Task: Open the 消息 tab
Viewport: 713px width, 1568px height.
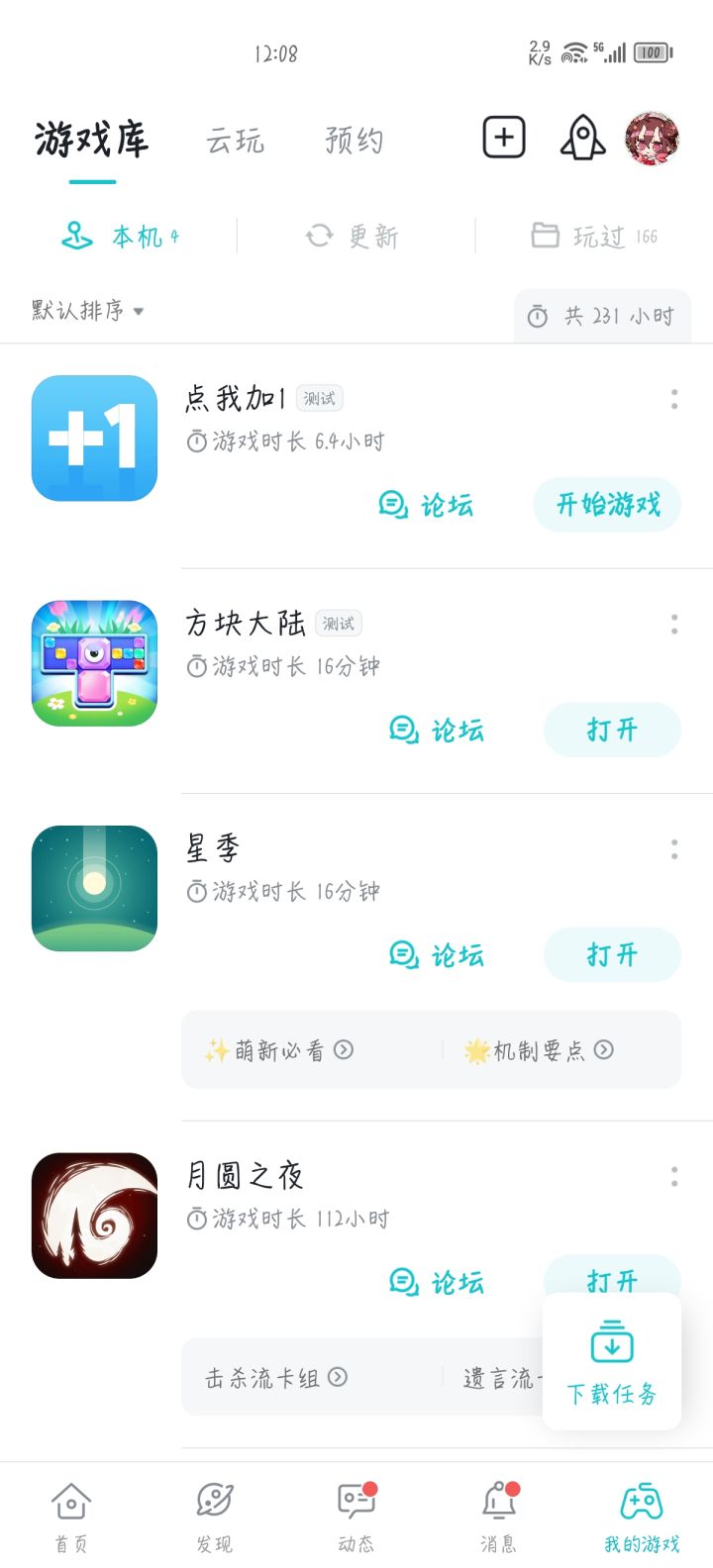Action: coord(499,1516)
